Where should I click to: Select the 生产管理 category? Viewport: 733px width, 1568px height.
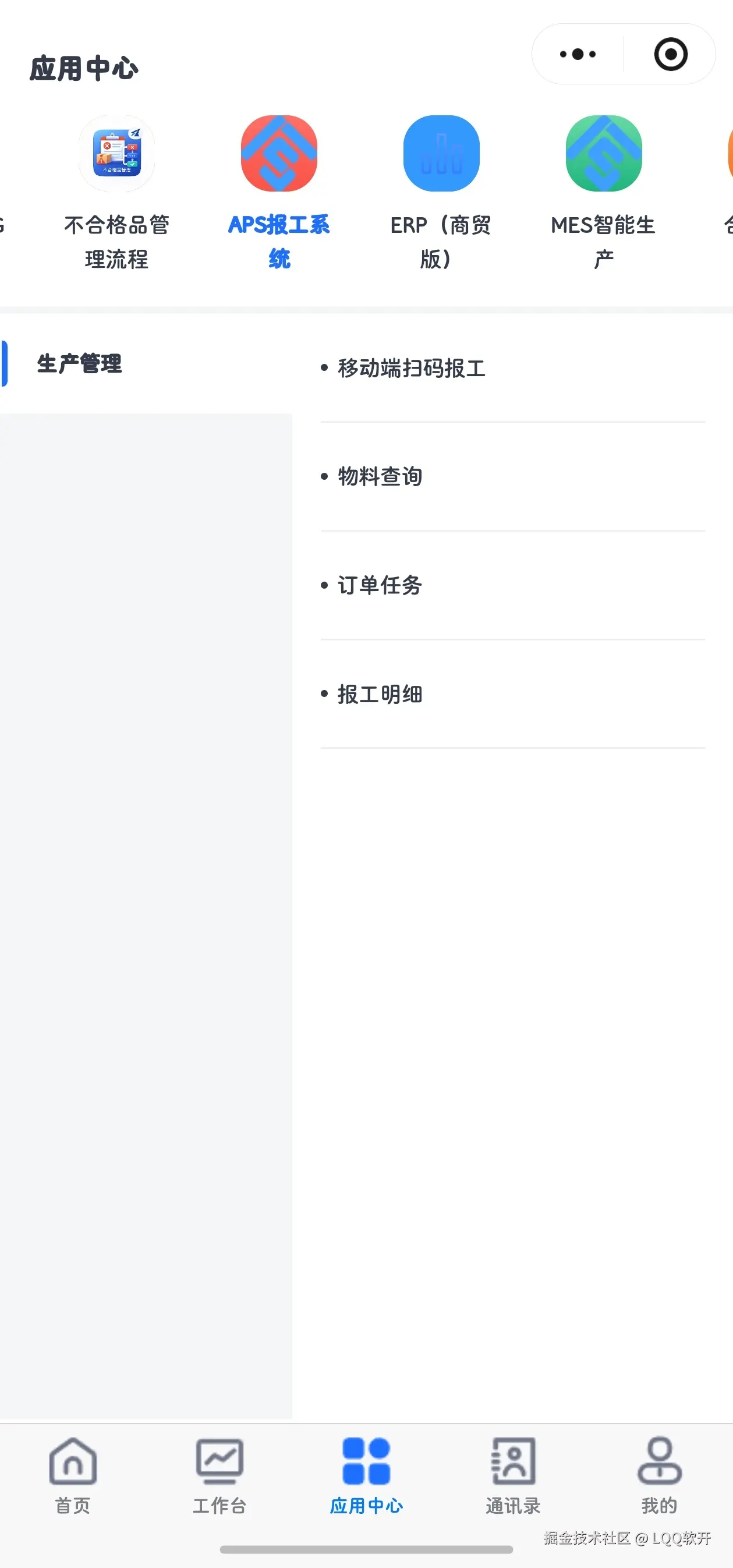(x=80, y=363)
